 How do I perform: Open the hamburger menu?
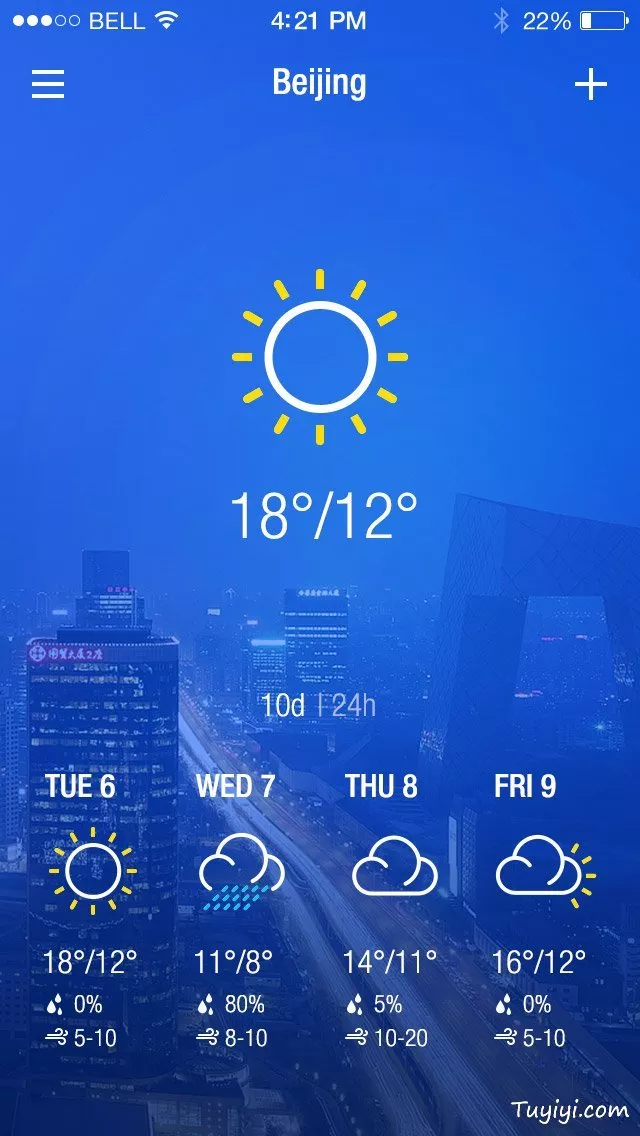48,84
